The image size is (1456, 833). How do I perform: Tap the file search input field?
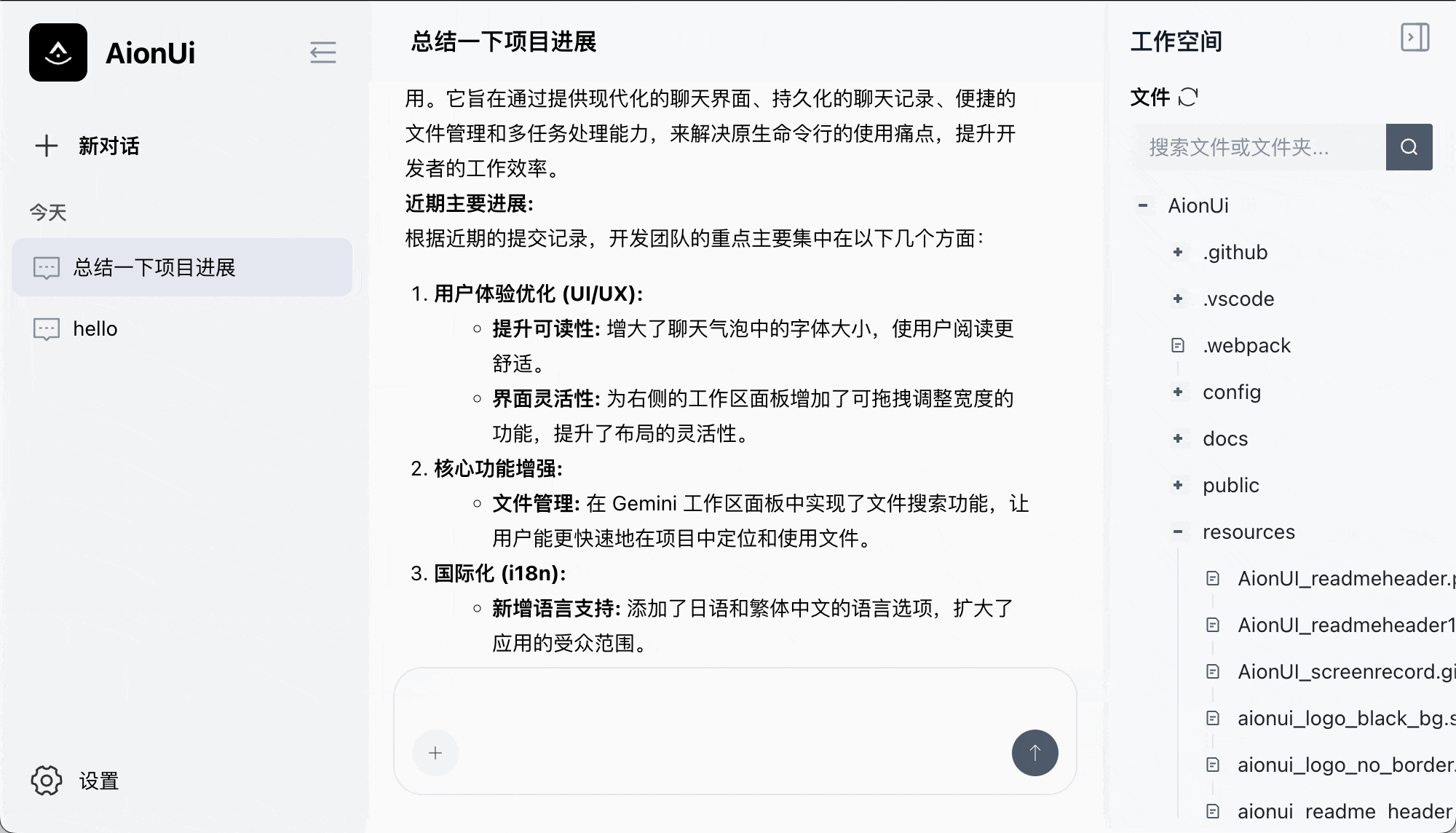pos(1259,147)
